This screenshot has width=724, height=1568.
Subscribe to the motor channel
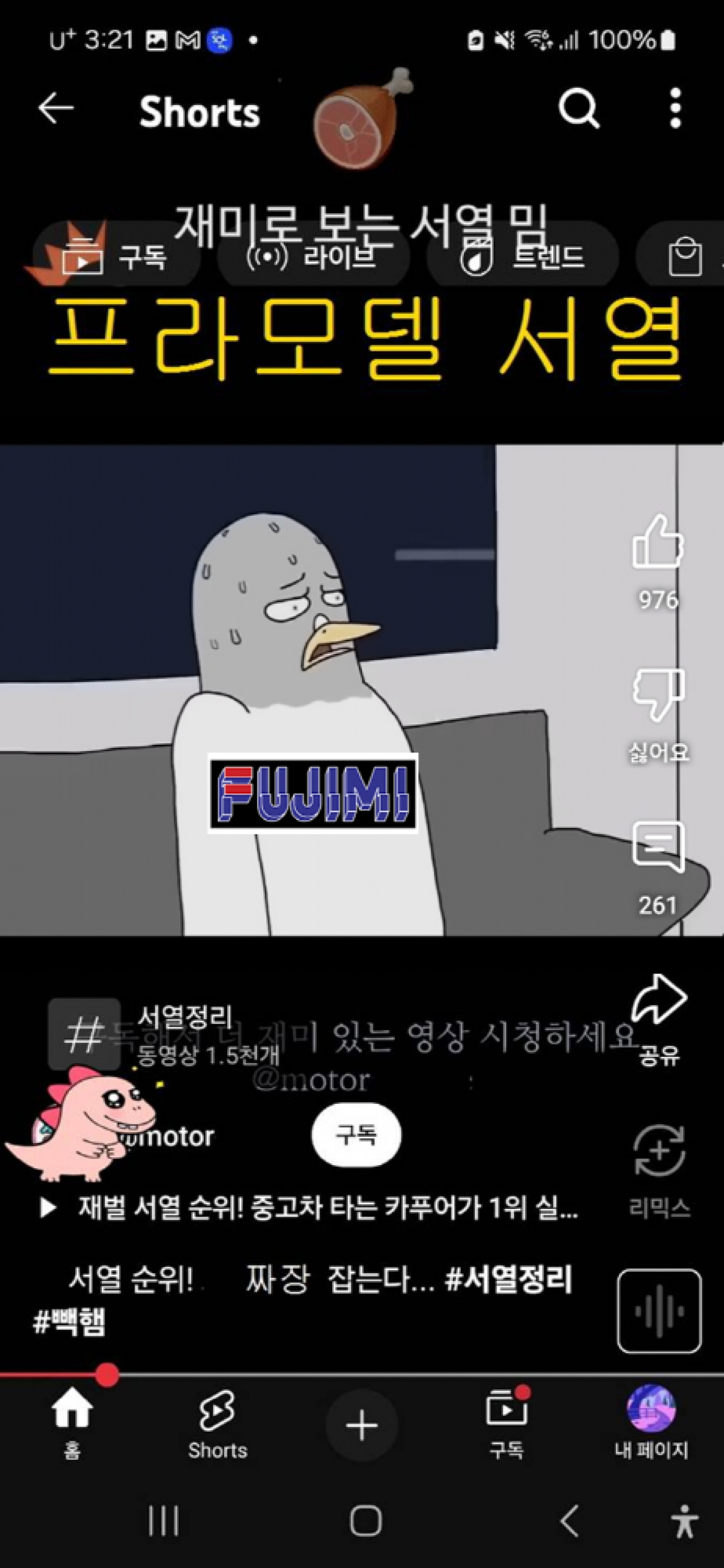[356, 1135]
